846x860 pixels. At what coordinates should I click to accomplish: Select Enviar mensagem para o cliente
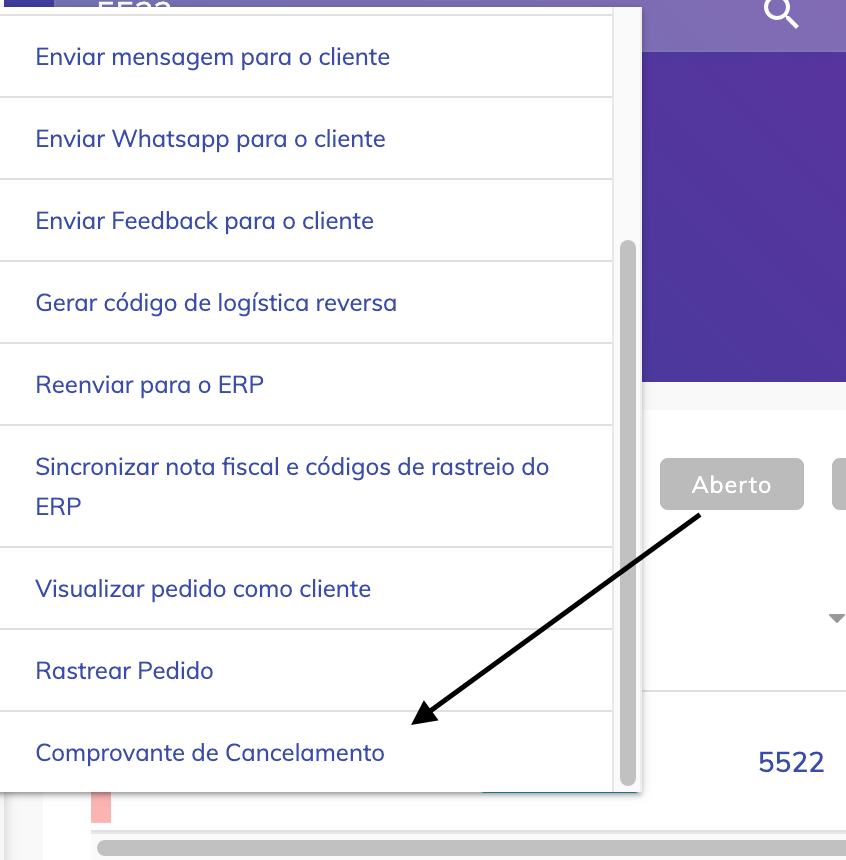[212, 57]
